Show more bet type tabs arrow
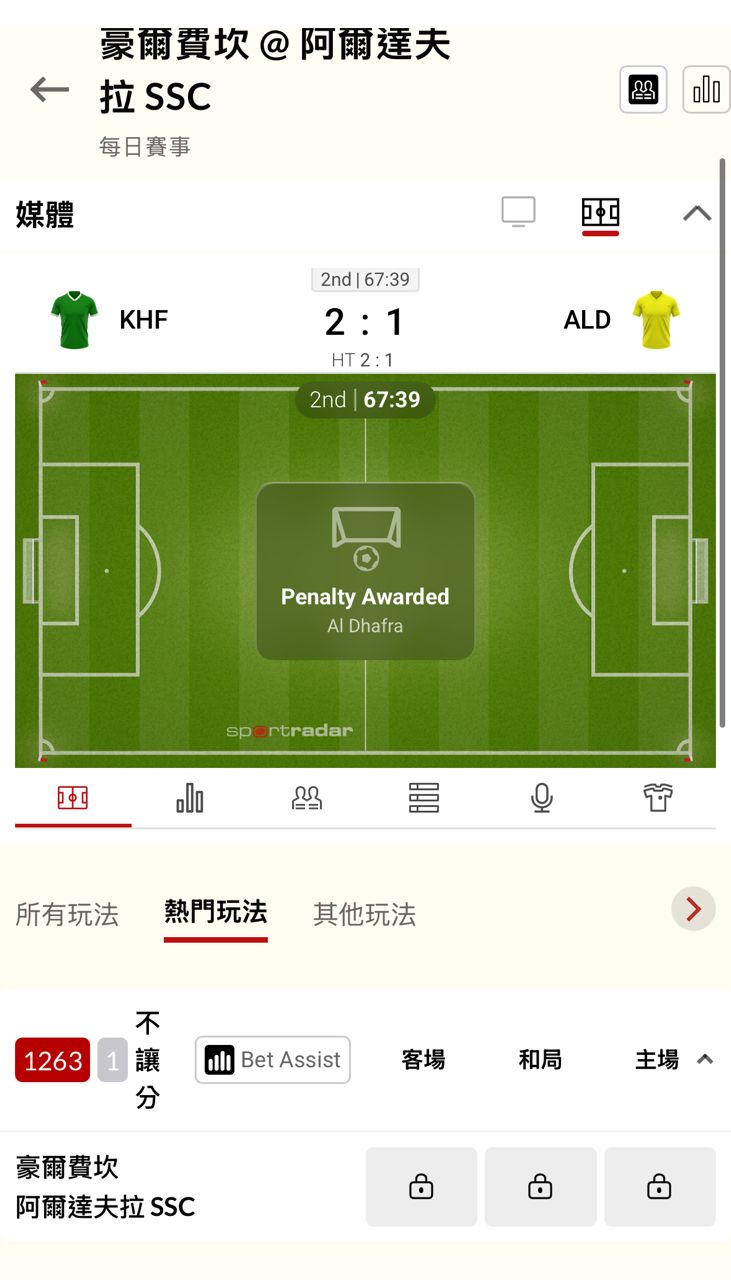This screenshot has width=731, height=1280. point(693,909)
